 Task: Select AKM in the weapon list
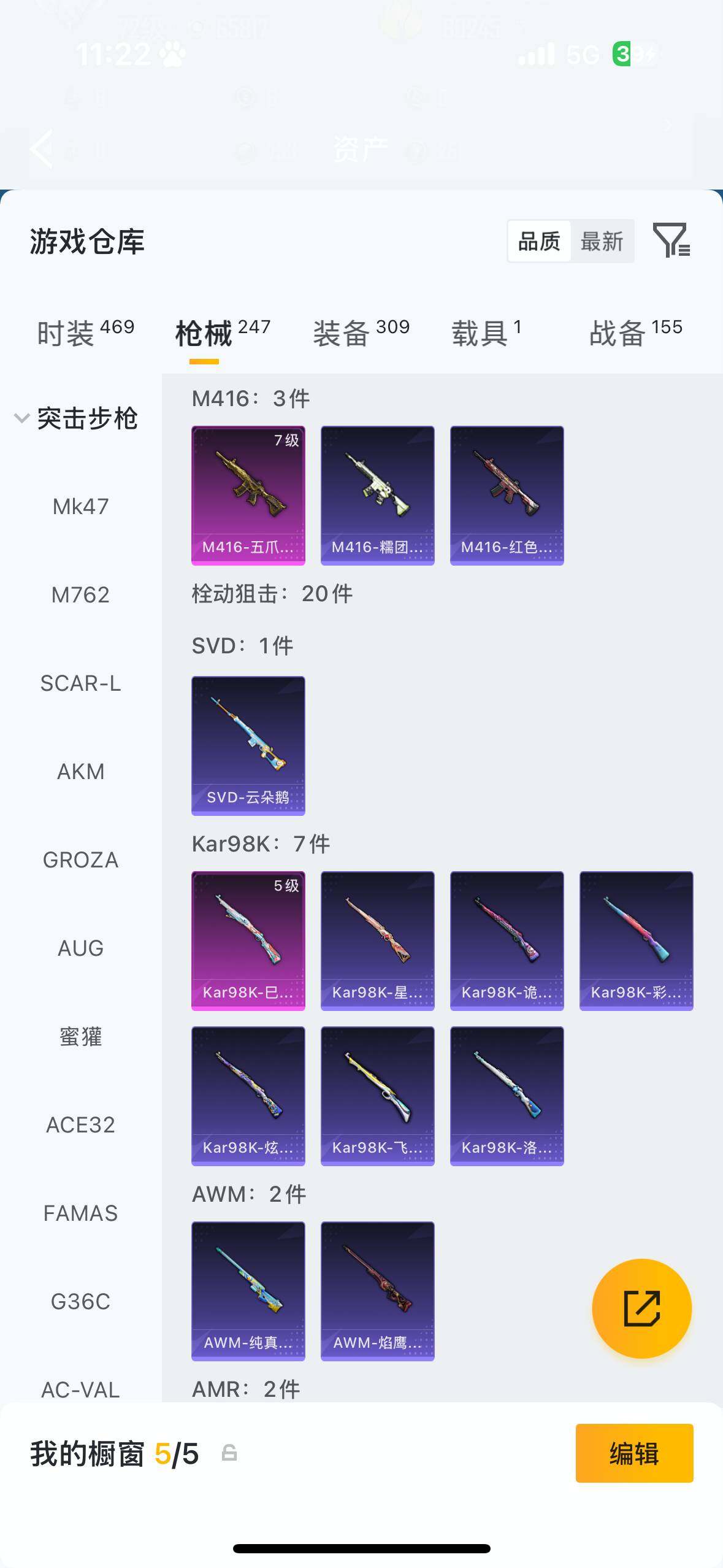tap(80, 771)
